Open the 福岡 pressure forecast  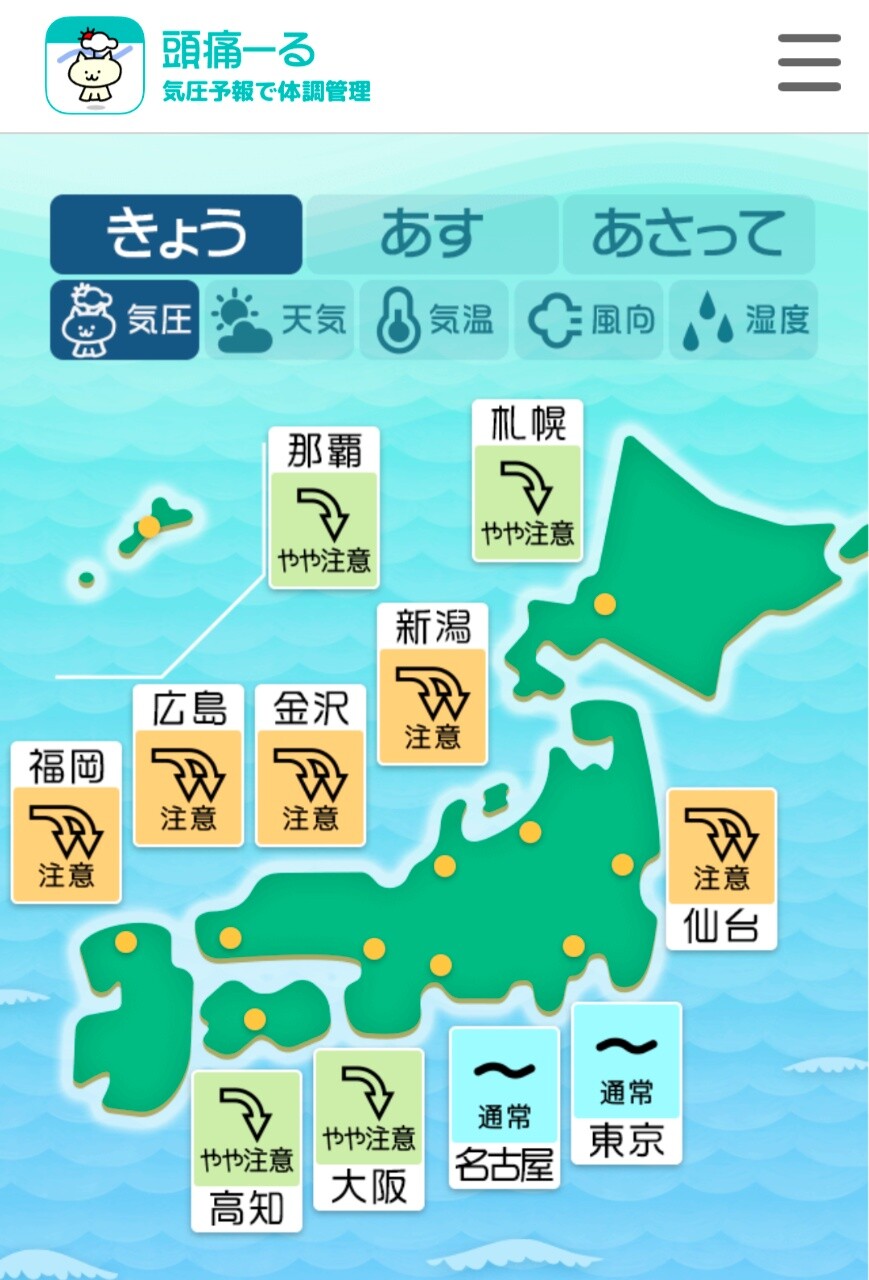(x=66, y=822)
